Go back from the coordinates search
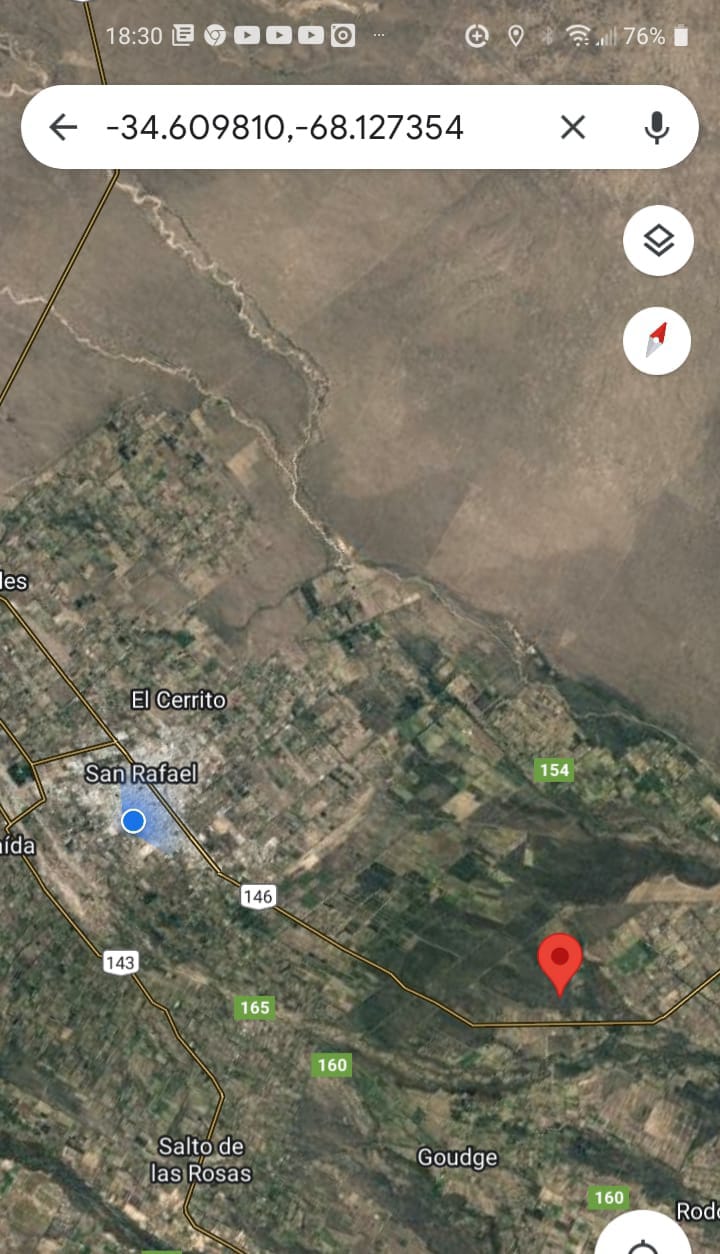Viewport: 720px width, 1254px height. [63, 127]
